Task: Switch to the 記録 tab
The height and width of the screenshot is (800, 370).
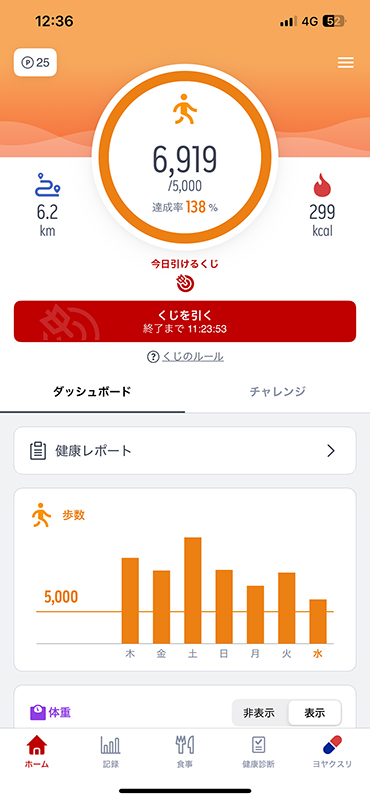Action: coord(111,752)
